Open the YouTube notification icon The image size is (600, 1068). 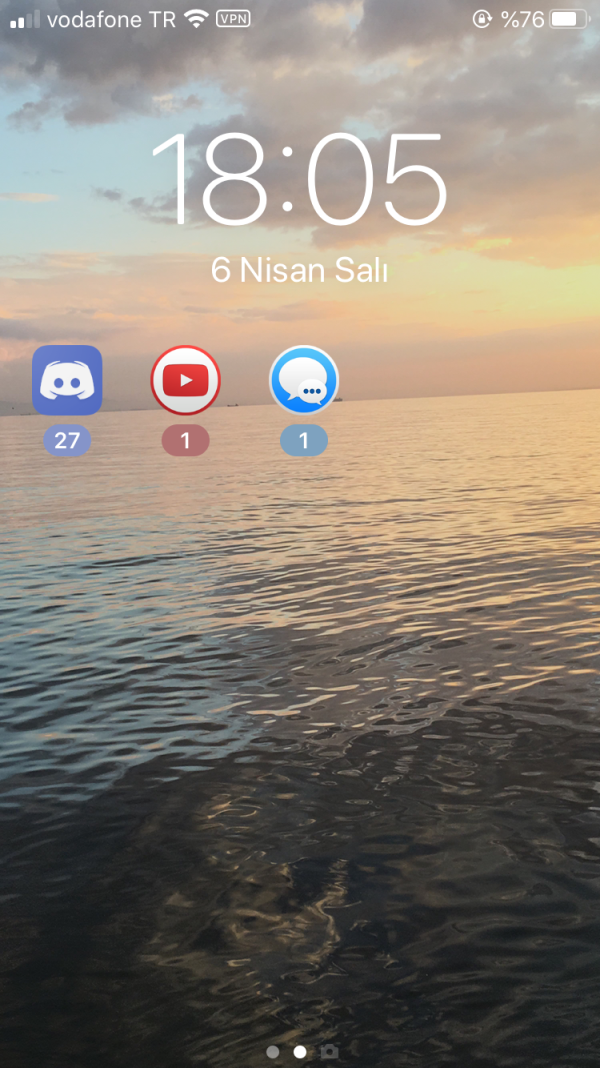(x=185, y=380)
